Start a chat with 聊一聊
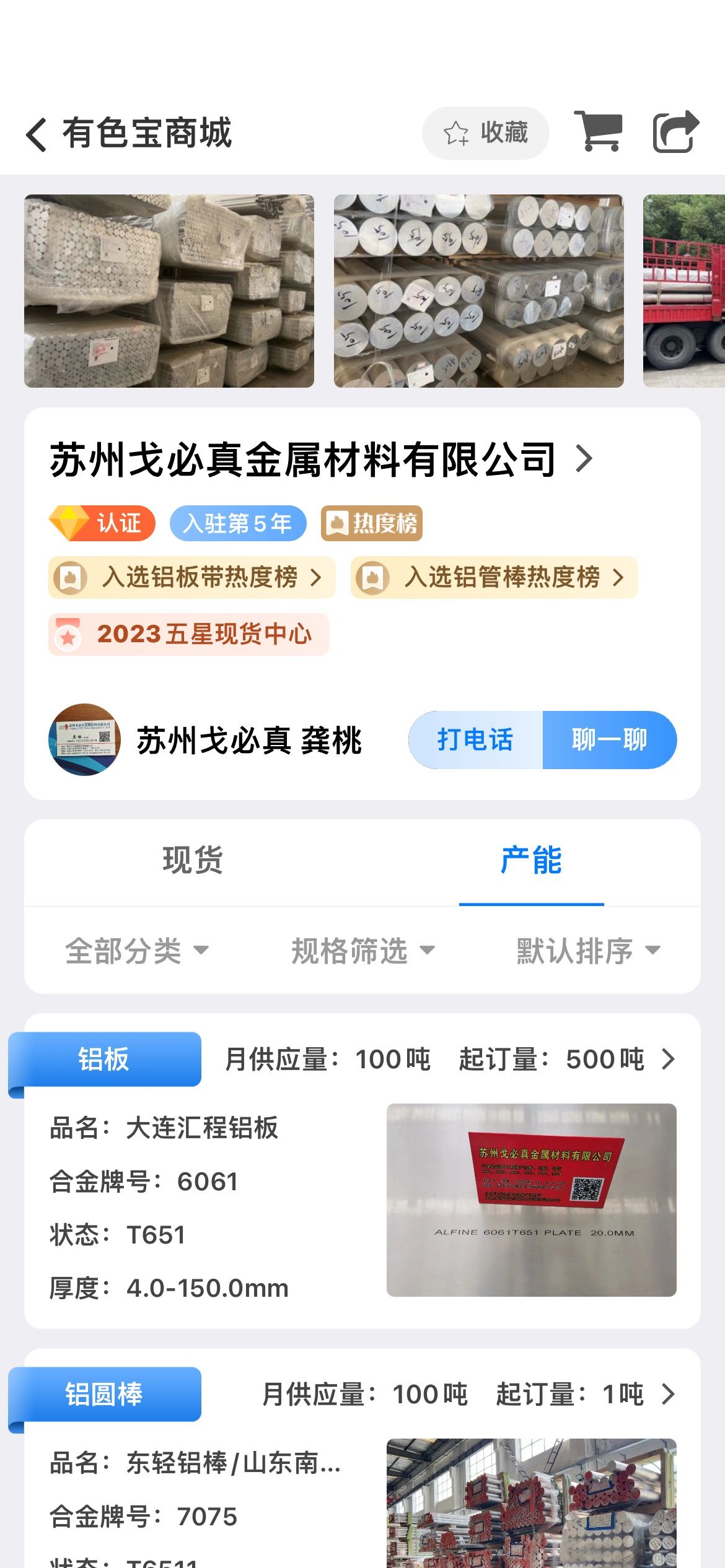725x1568 pixels. pyautogui.click(x=610, y=740)
